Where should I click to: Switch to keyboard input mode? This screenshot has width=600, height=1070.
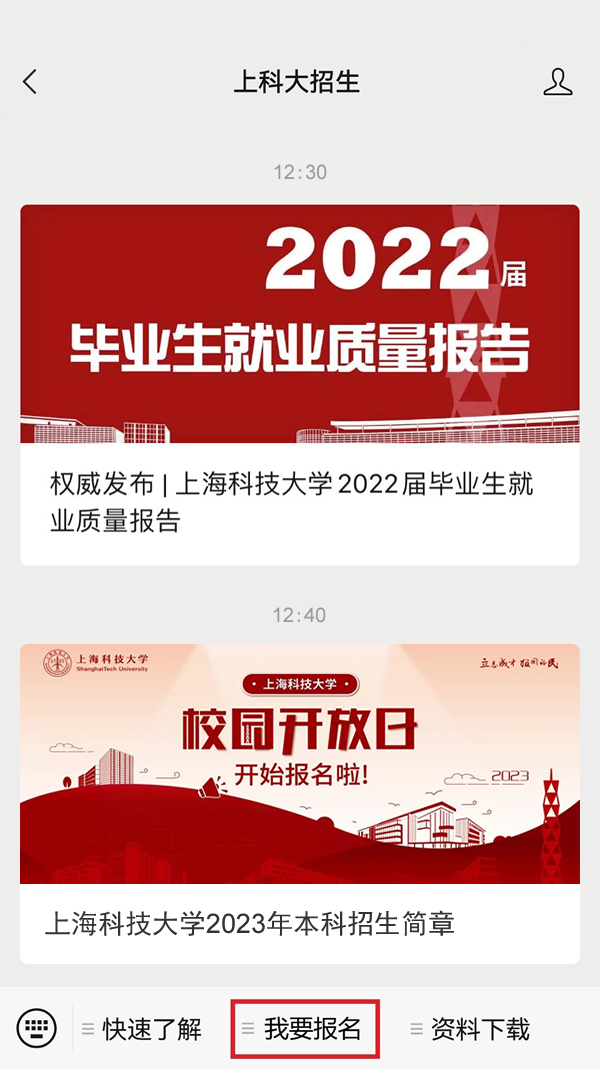(x=37, y=1028)
